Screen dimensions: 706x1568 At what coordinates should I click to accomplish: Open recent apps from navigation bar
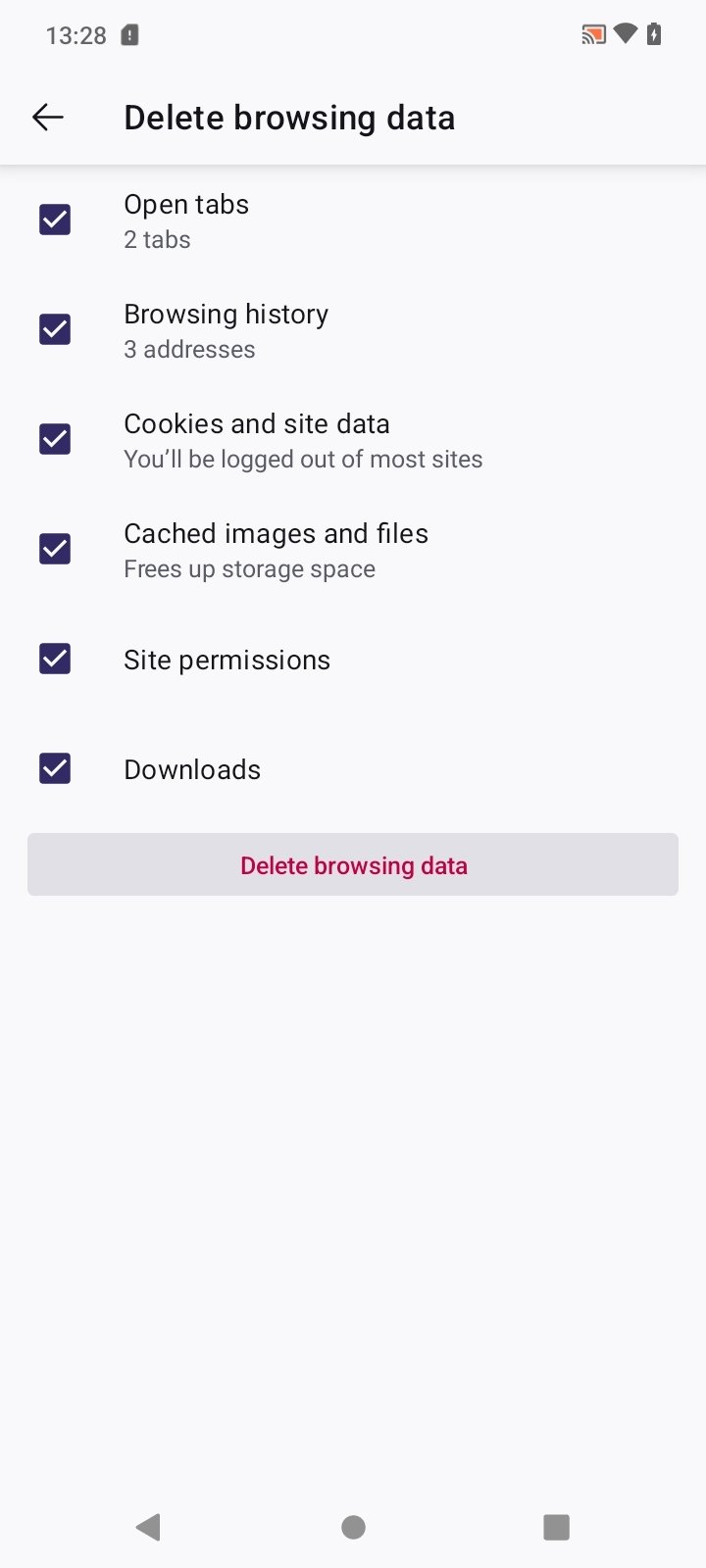556,1527
